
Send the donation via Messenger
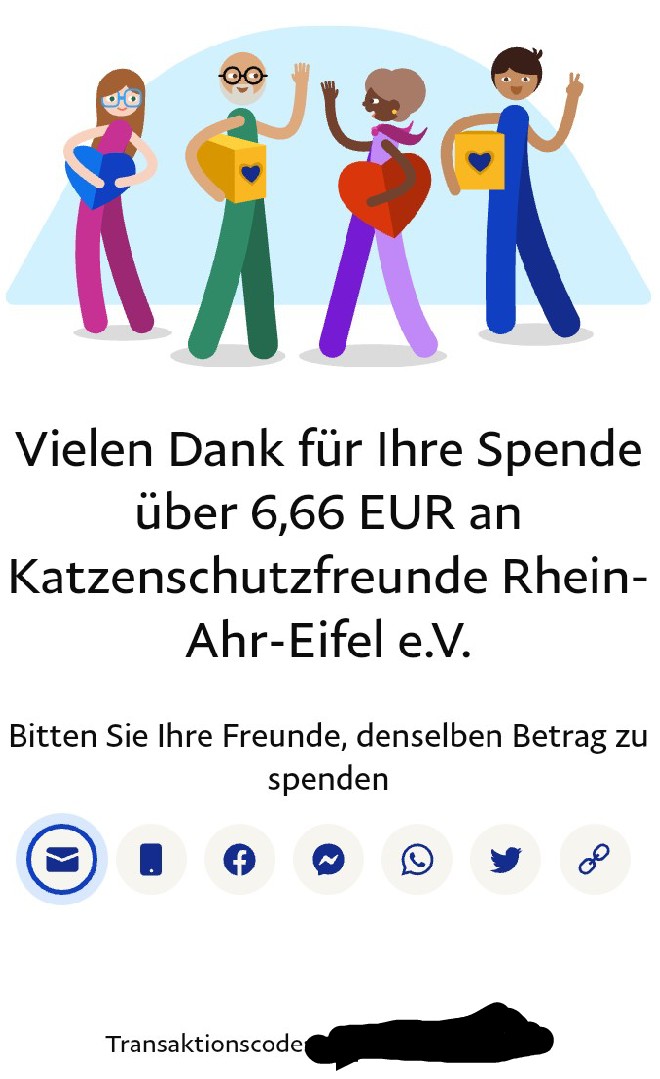pos(329,859)
